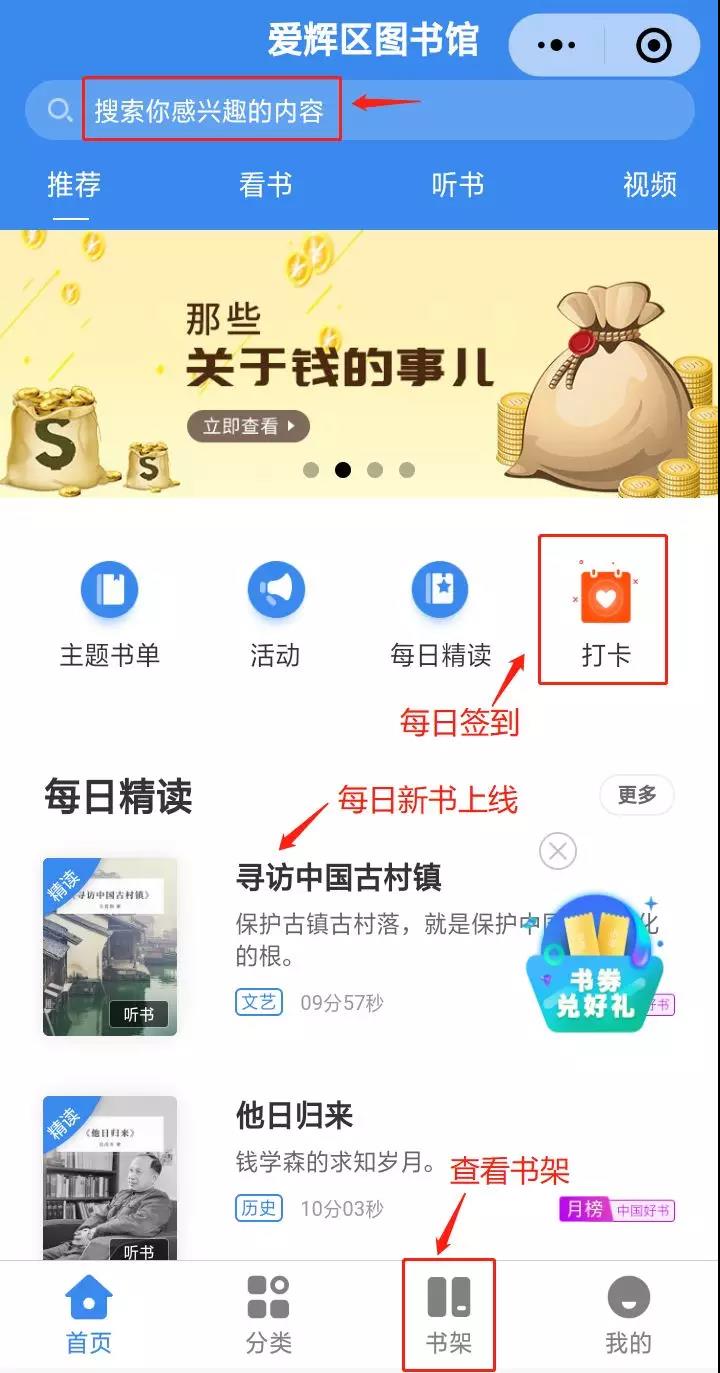720x1373 pixels.
Task: Switch to the 视频 tab
Action: click(649, 185)
